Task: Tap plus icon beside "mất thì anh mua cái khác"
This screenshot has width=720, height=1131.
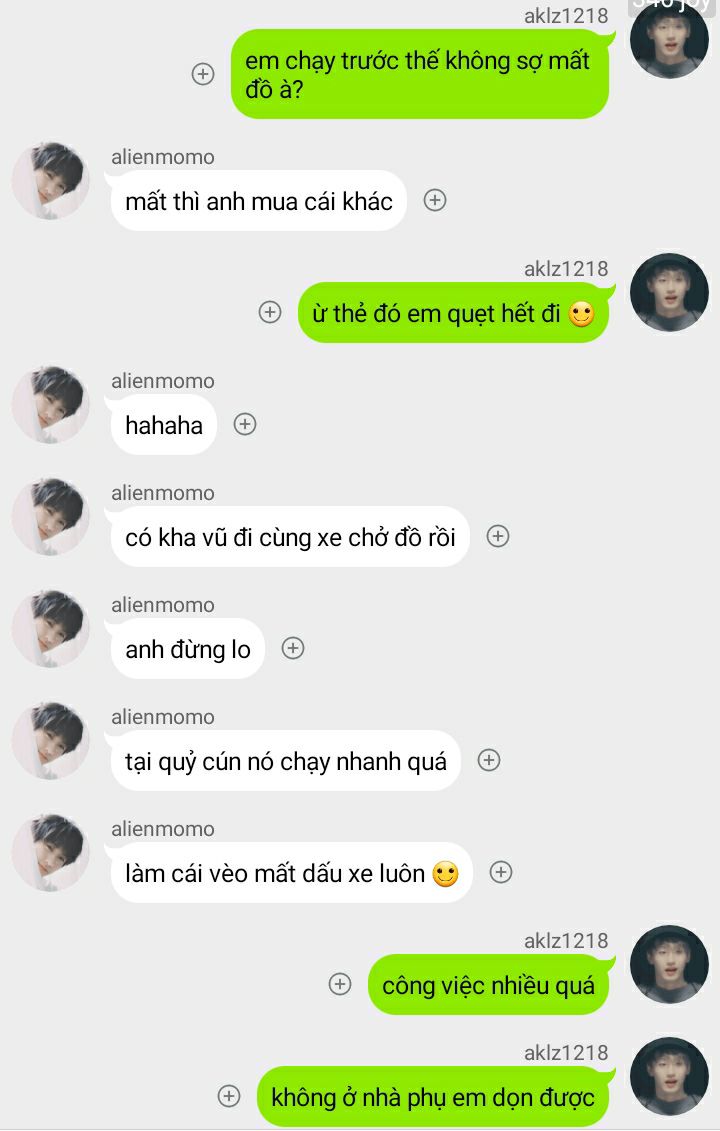Action: [x=434, y=200]
